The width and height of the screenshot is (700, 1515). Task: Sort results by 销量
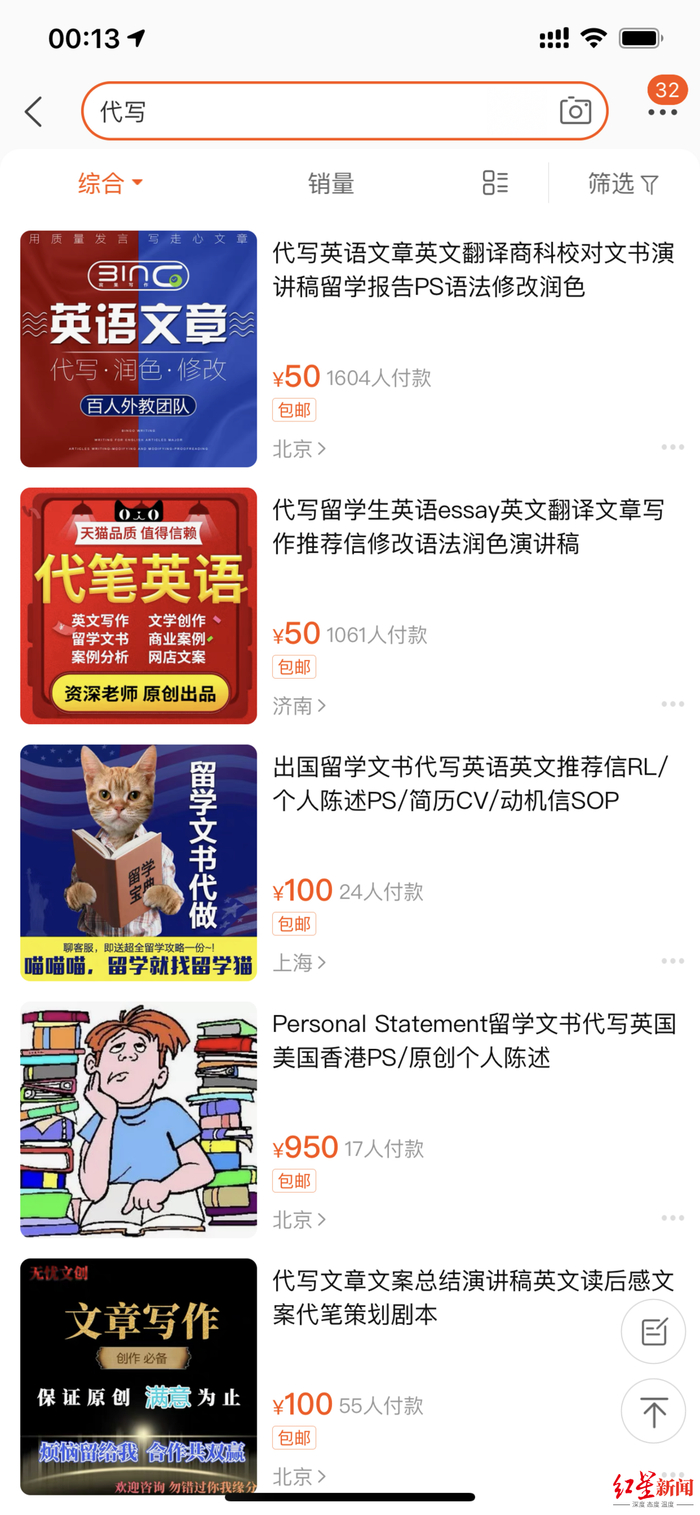[x=331, y=183]
